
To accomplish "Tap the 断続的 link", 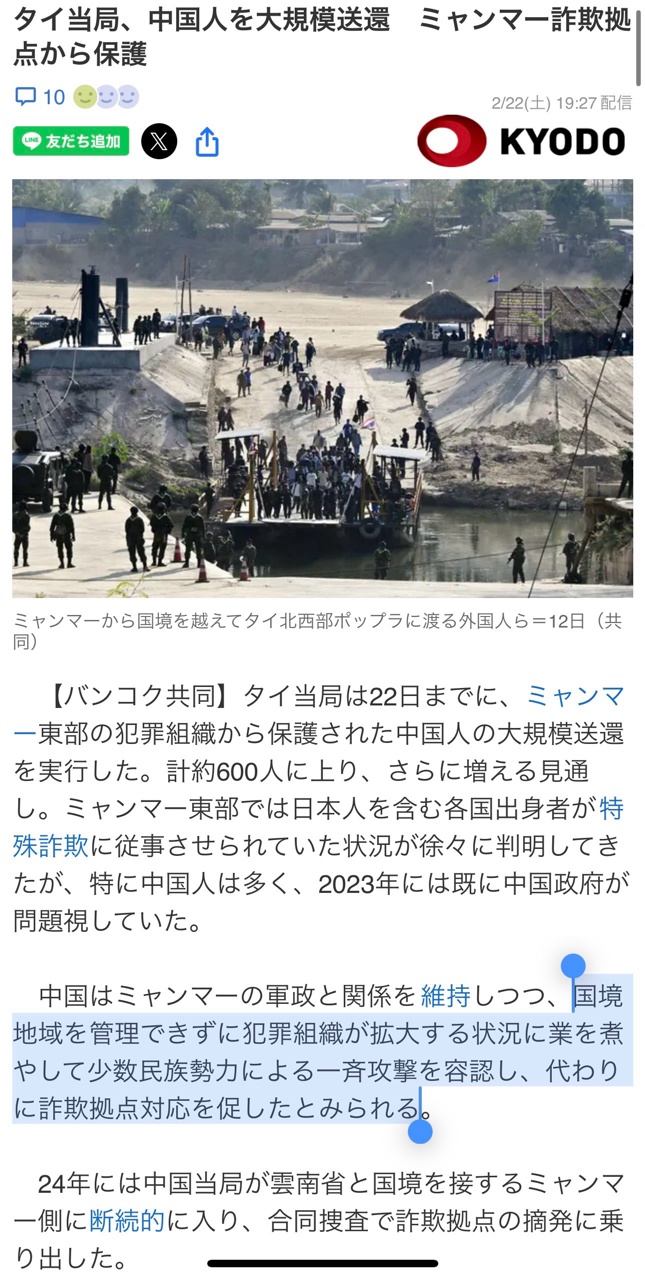I will click(x=126, y=1220).
